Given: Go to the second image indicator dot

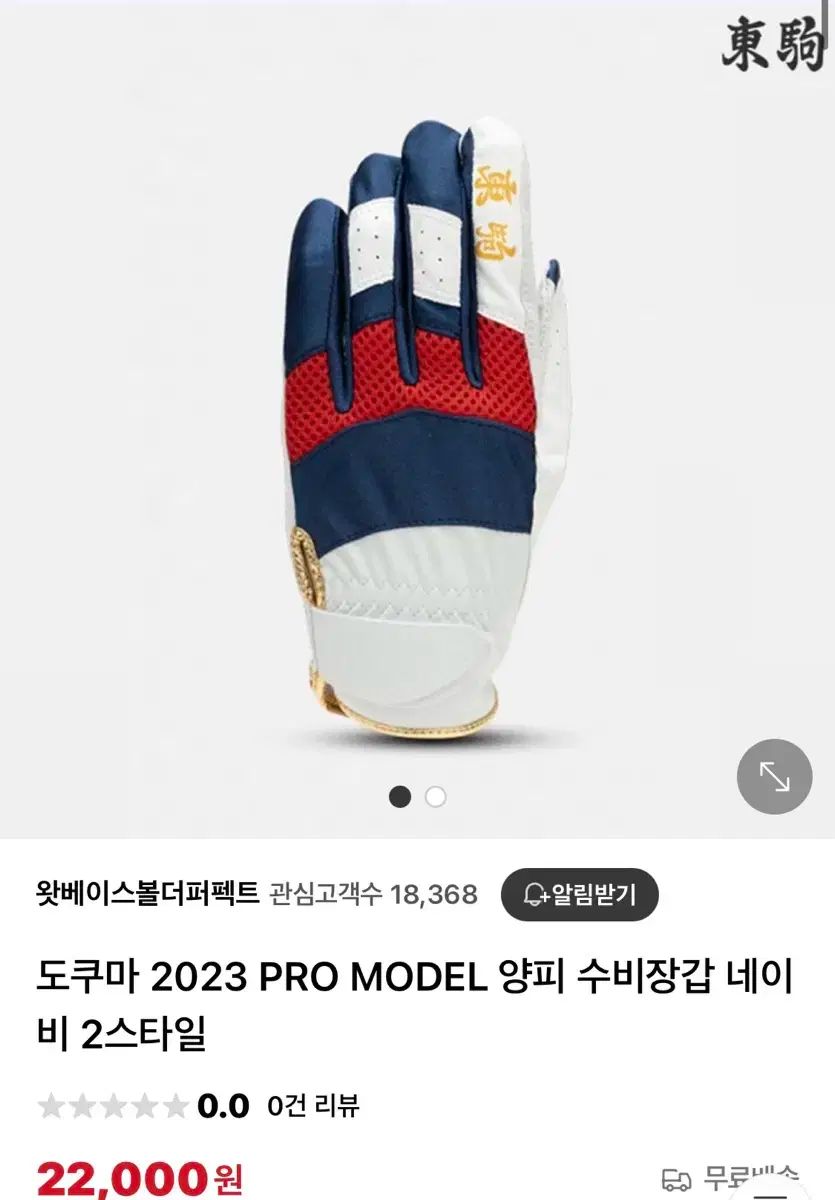Looking at the screenshot, I should [435, 797].
